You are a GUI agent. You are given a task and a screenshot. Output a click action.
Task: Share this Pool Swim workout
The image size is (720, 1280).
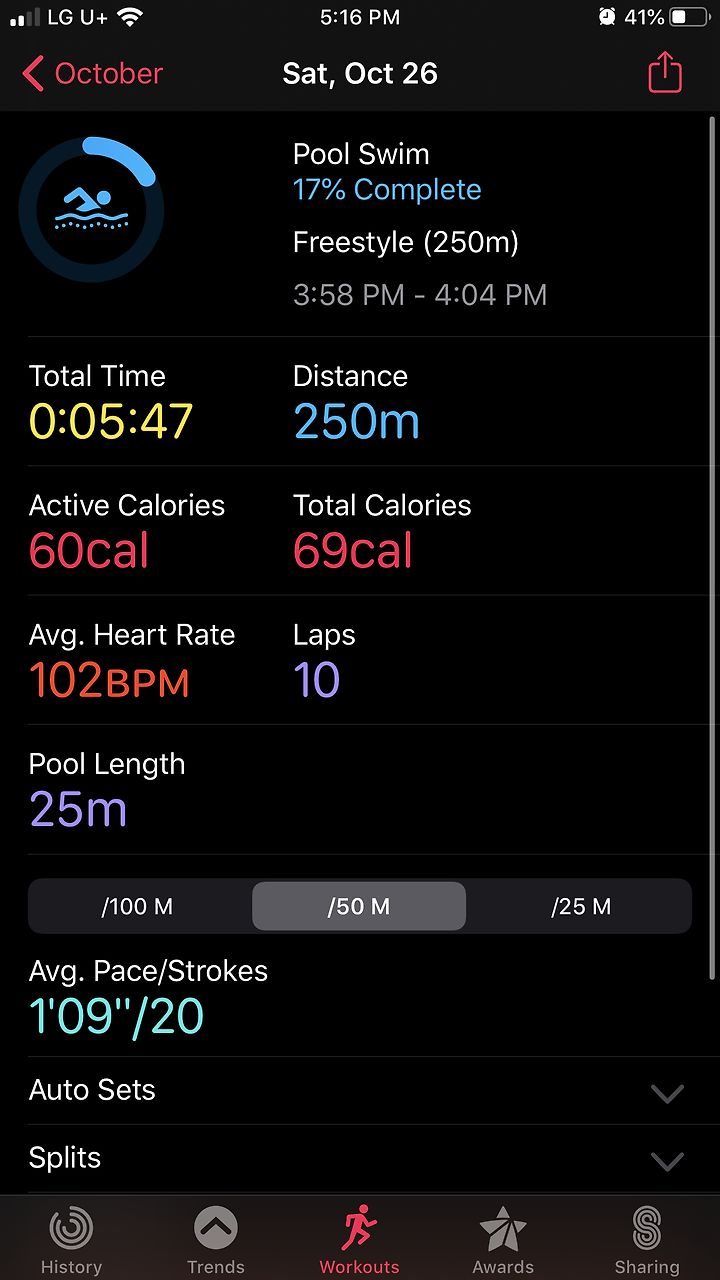click(x=665, y=73)
